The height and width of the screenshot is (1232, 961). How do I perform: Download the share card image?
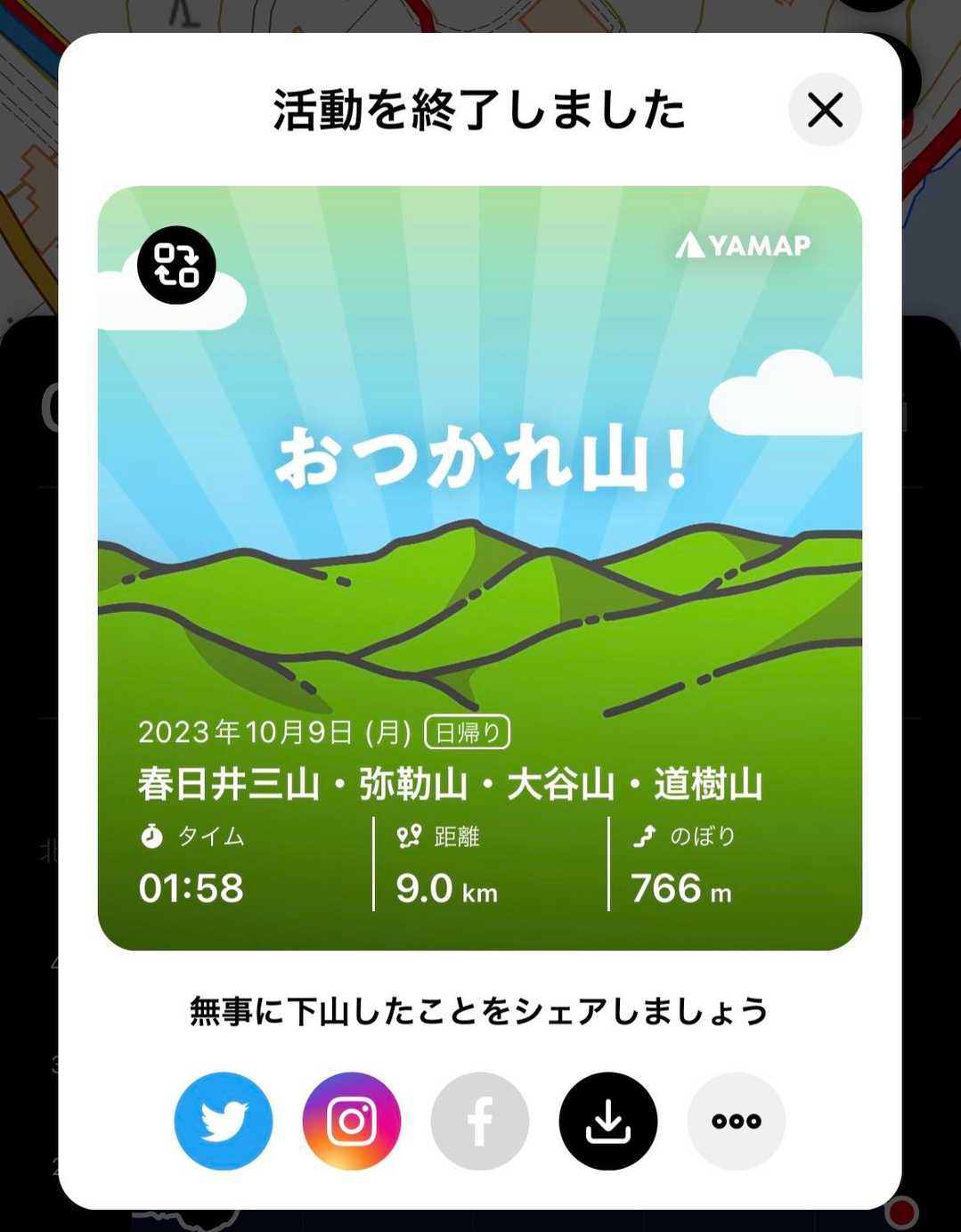[608, 1121]
